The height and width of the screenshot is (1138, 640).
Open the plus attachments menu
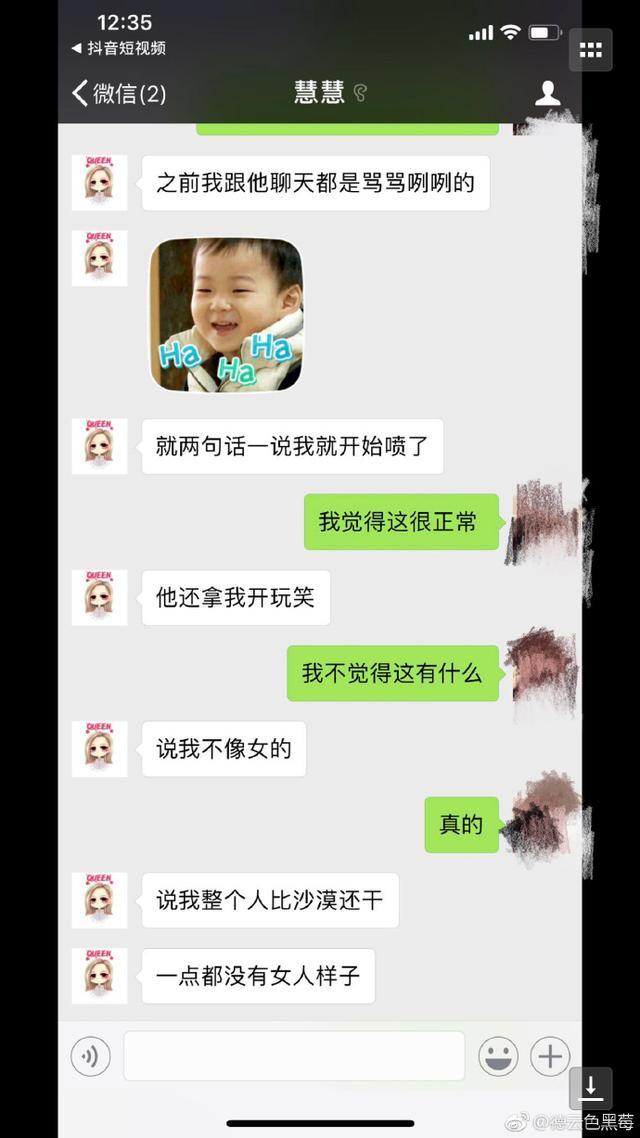pyautogui.click(x=550, y=1056)
